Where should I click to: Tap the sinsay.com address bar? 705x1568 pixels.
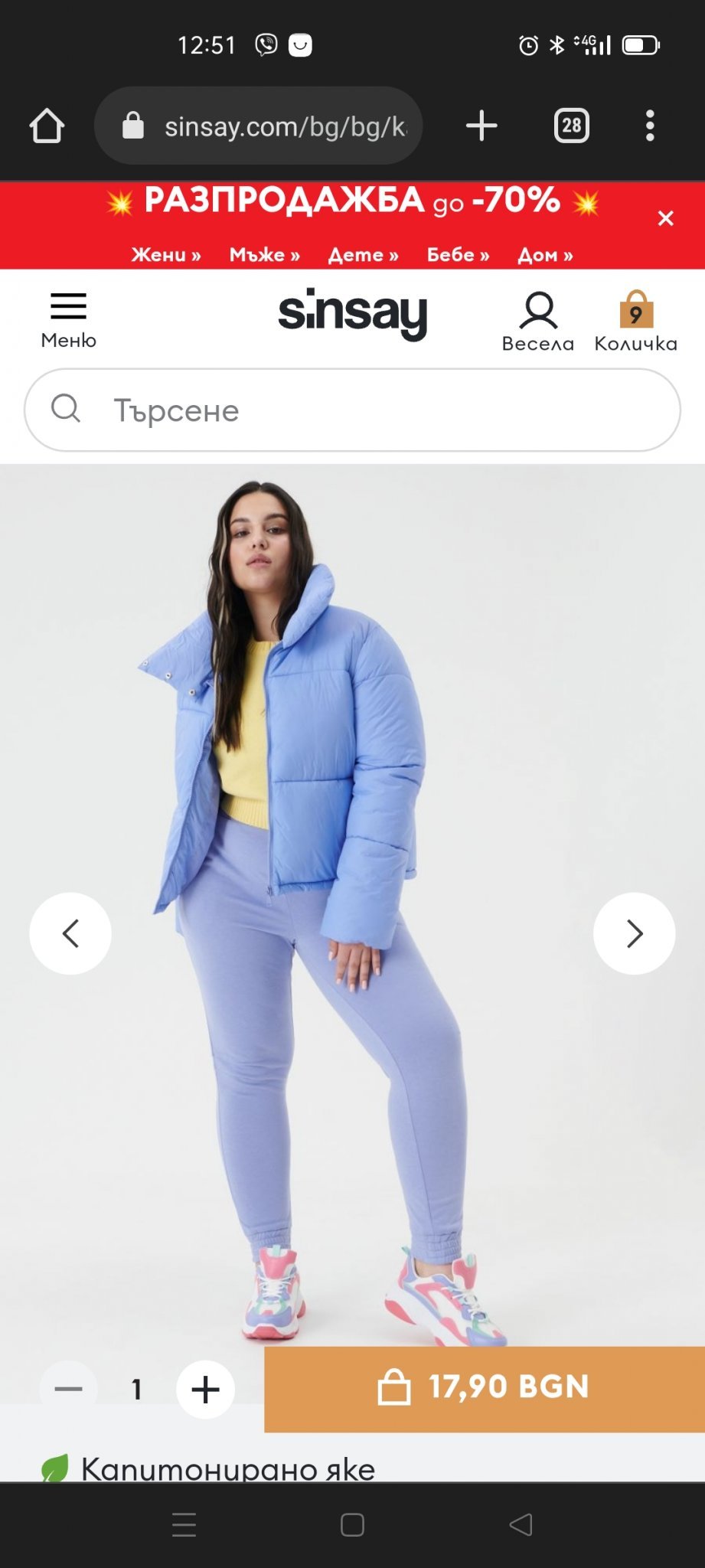pyautogui.click(x=260, y=126)
